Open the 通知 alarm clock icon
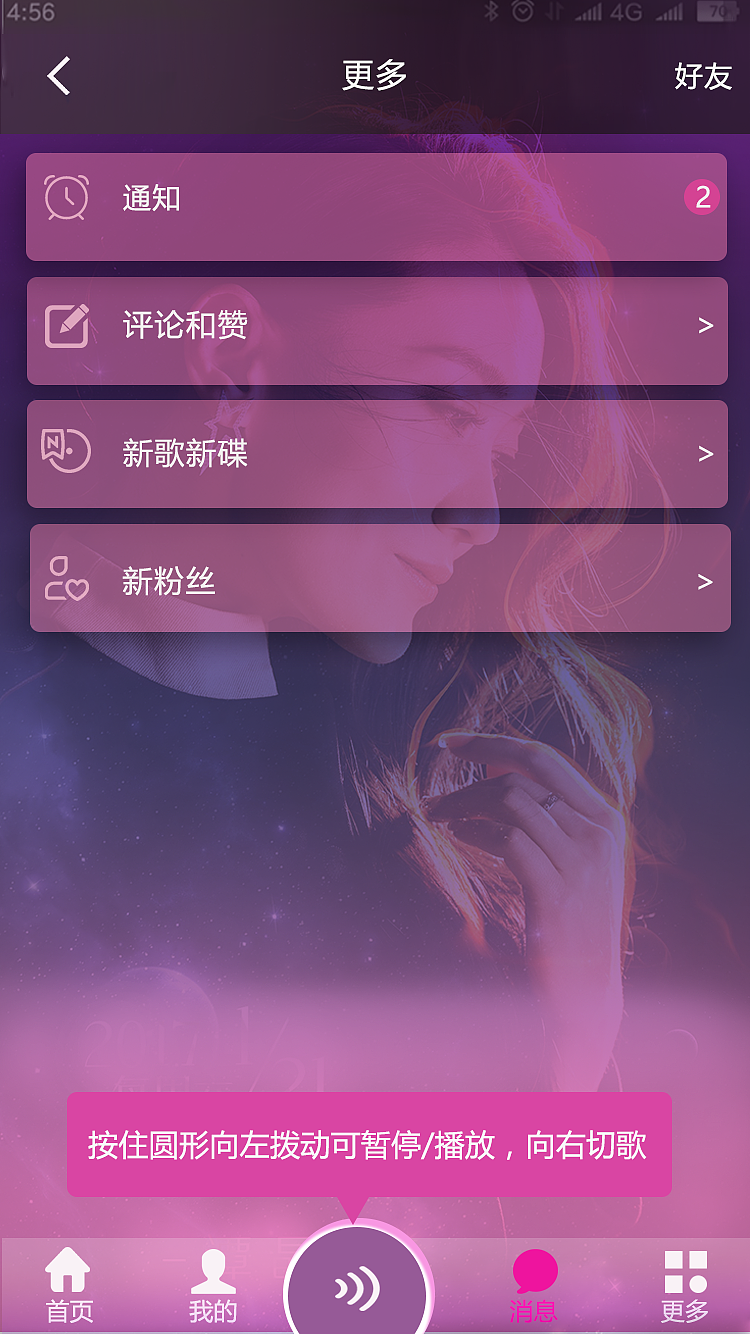The width and height of the screenshot is (750, 1334). coord(66,199)
